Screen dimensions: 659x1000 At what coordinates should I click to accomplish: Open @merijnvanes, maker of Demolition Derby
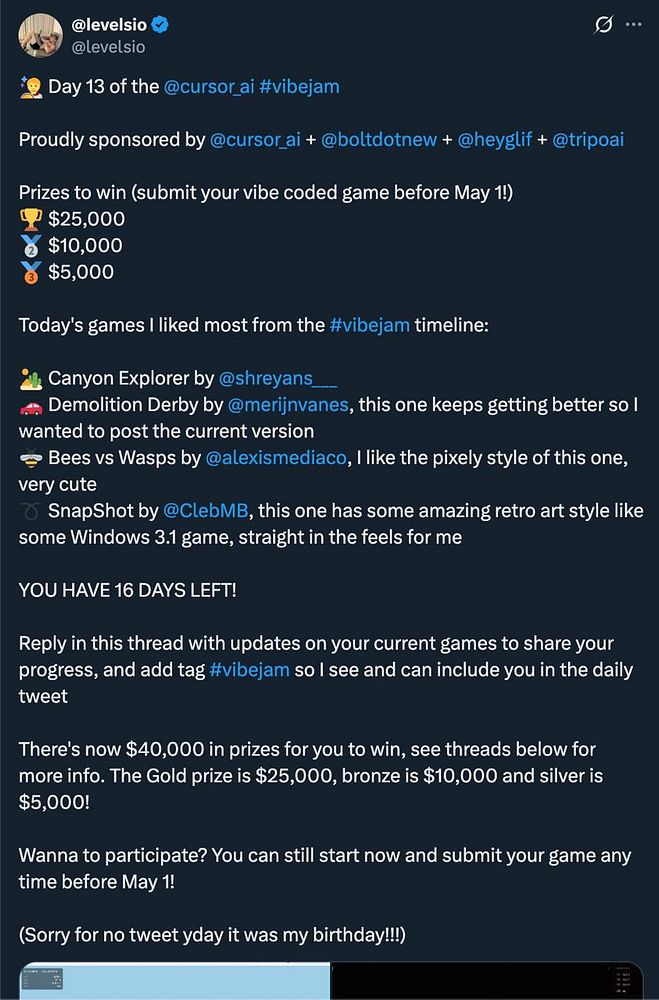click(288, 405)
